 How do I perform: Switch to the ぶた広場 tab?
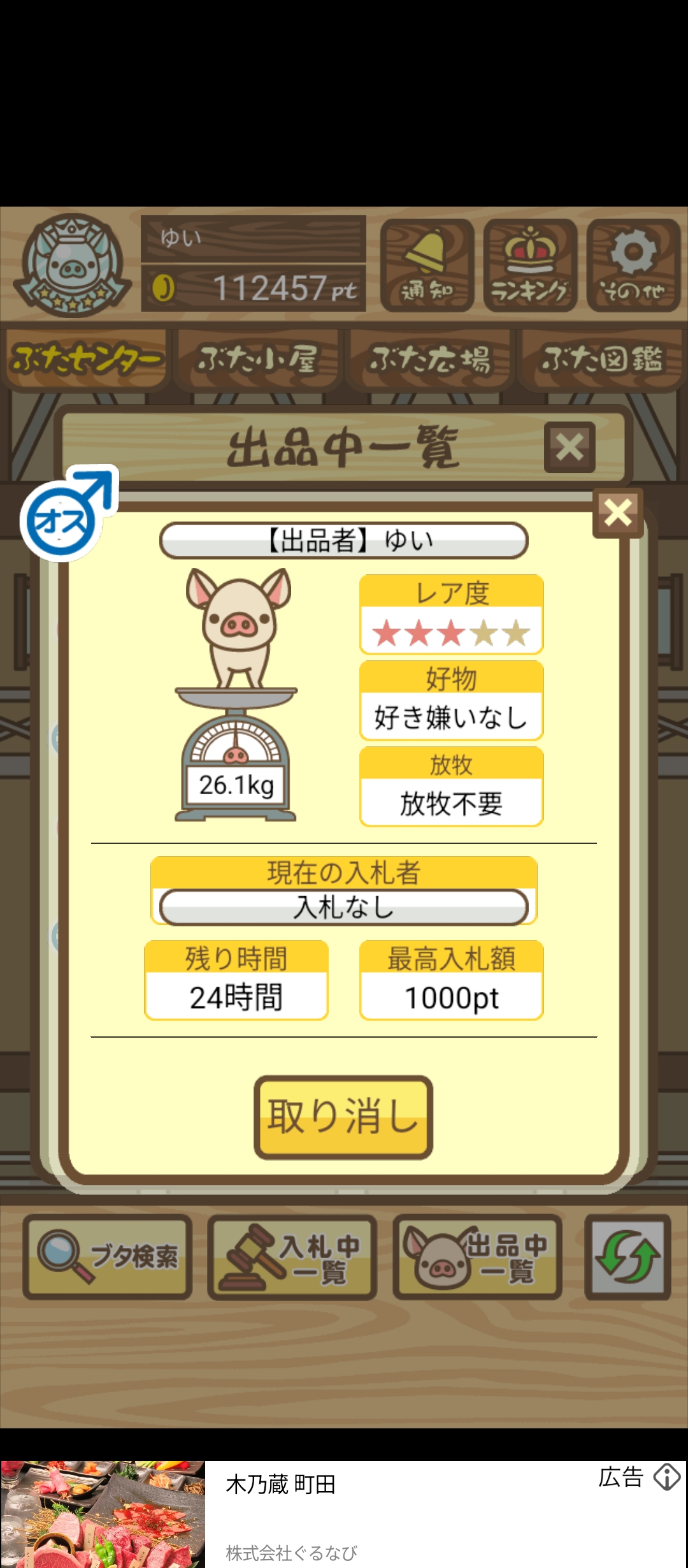[x=430, y=359]
